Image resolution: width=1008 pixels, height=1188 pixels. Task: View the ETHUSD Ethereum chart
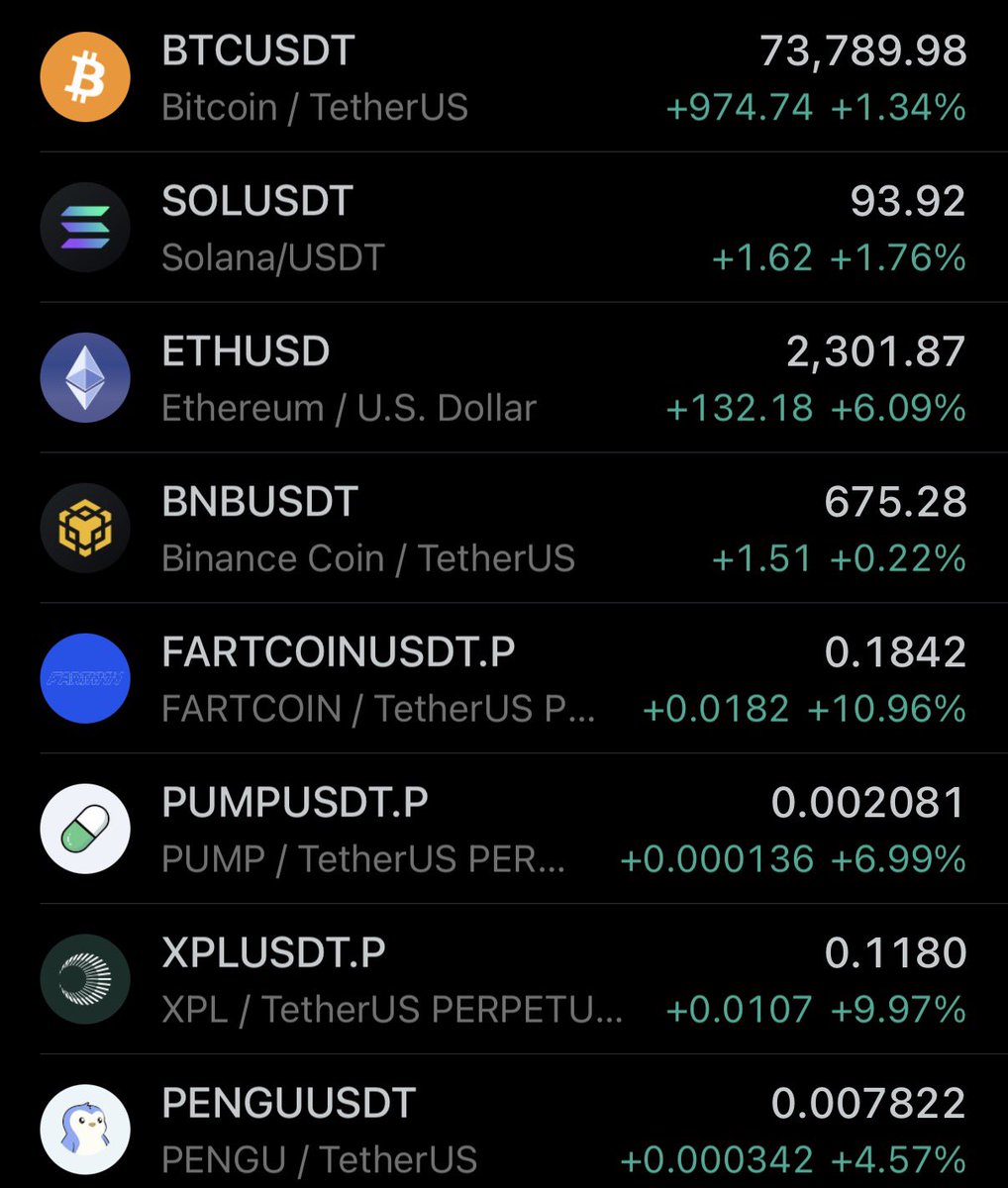(503, 378)
